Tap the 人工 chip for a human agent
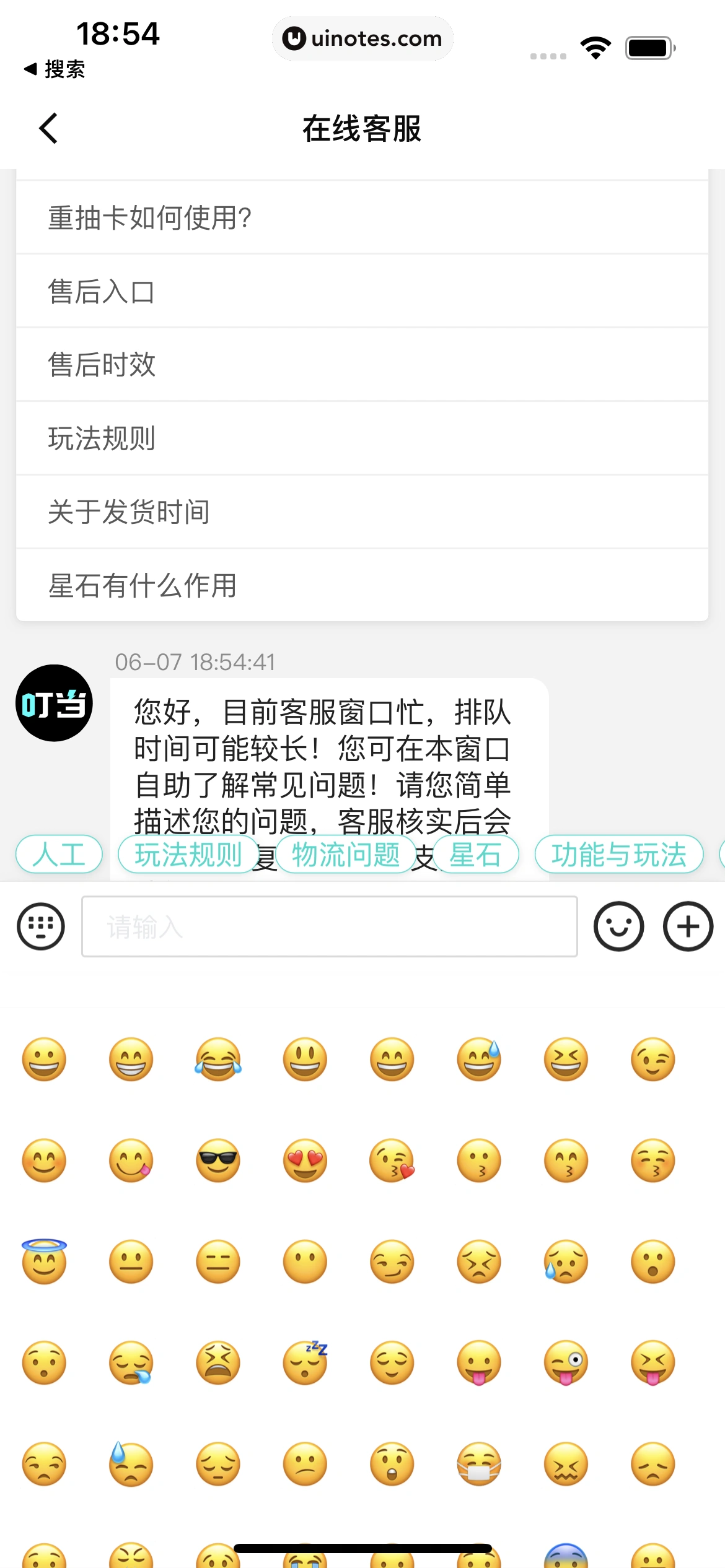Viewport: 725px width, 1568px height. [x=59, y=855]
